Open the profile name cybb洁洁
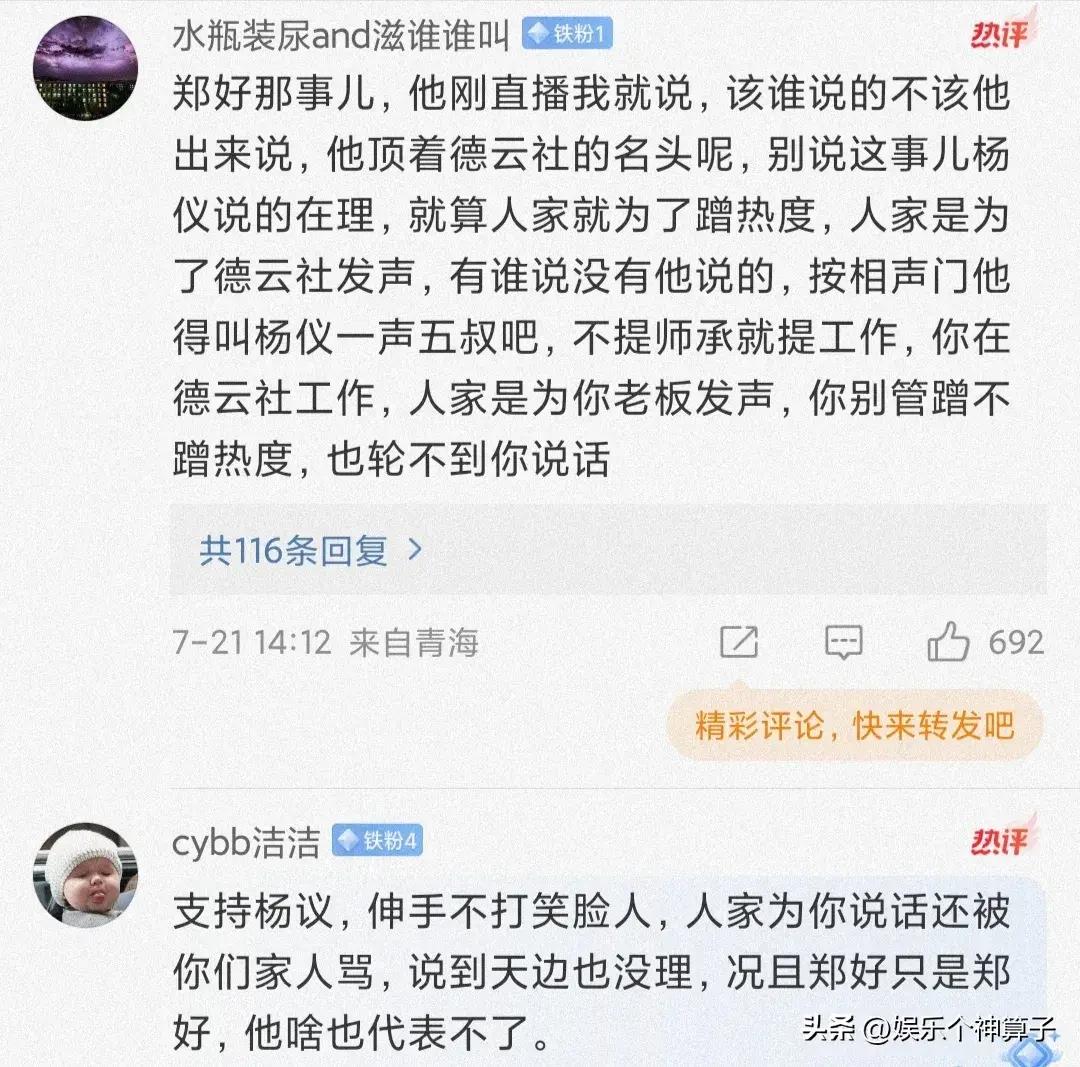The image size is (1080, 1067). coord(246,842)
